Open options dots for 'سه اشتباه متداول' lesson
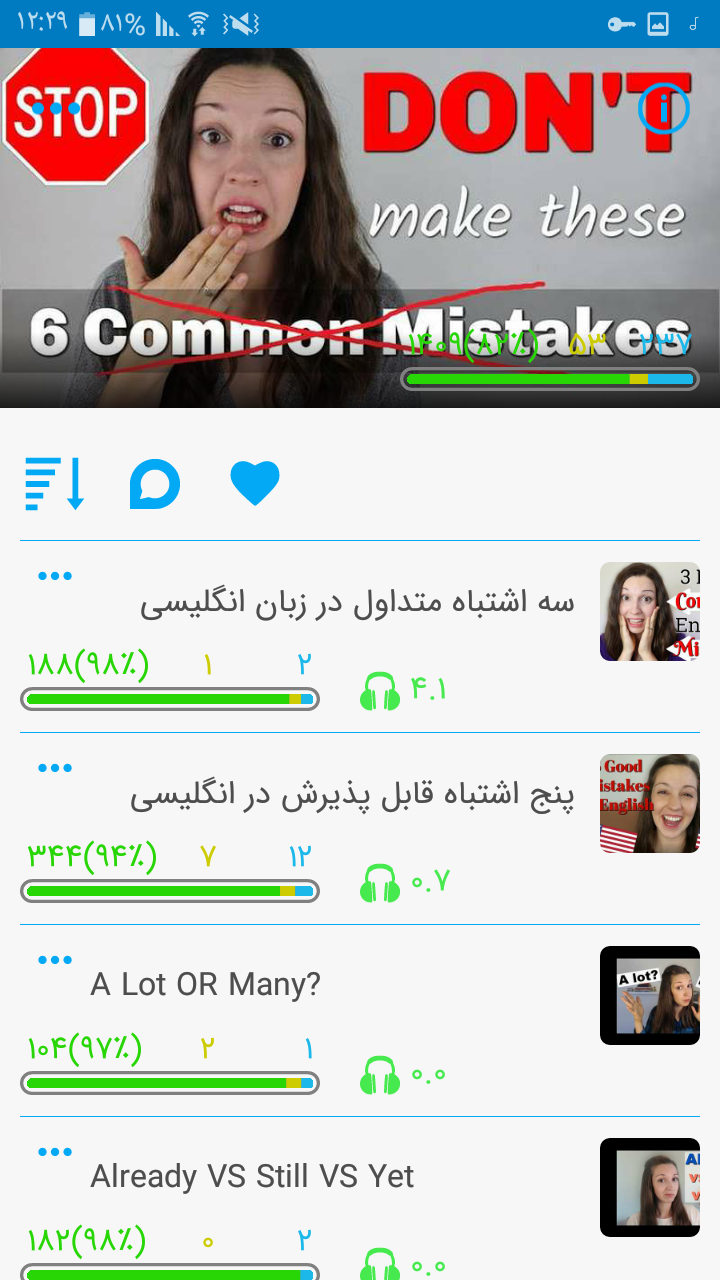Screen dimensions: 720x1280 [x=55, y=576]
